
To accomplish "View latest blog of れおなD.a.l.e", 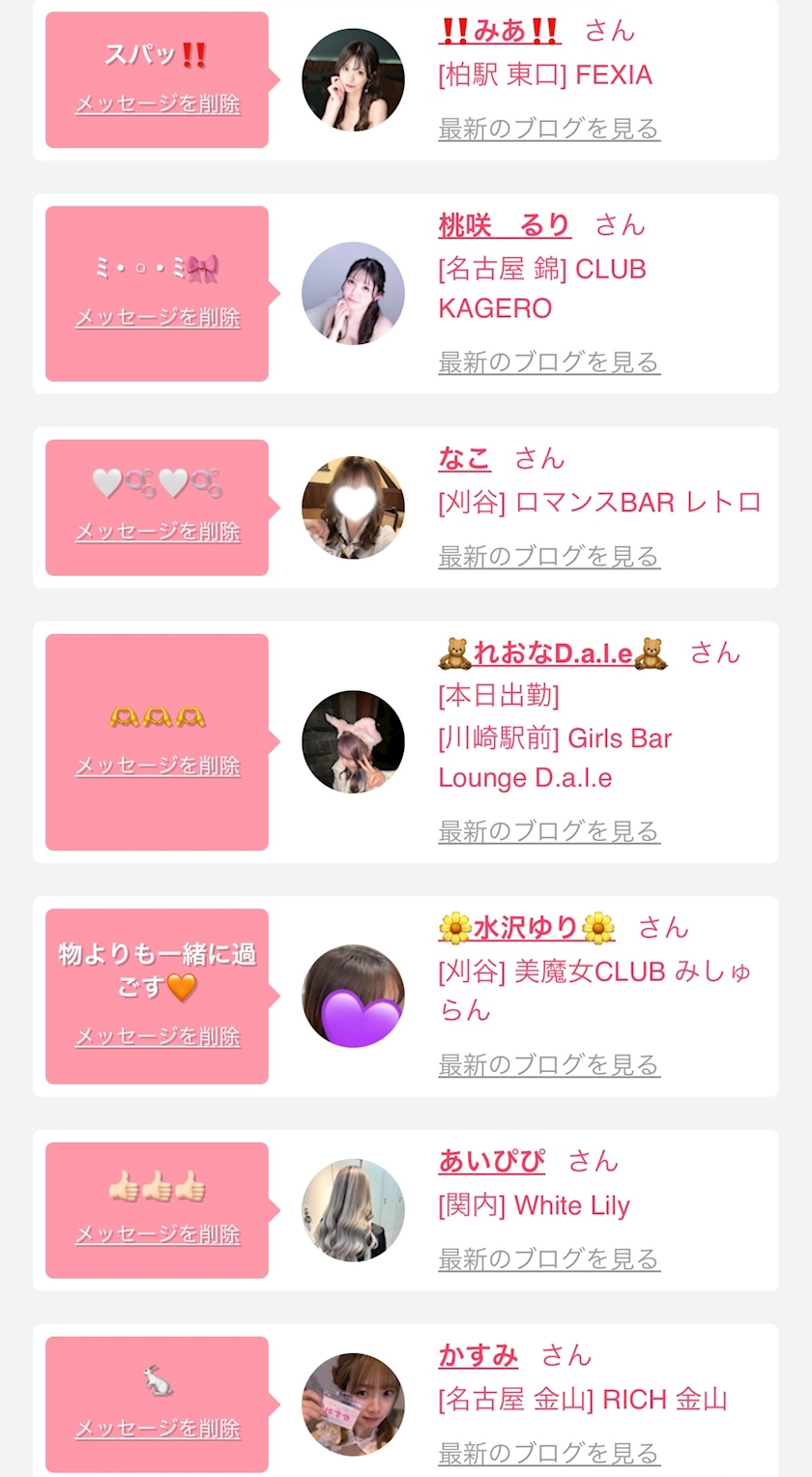I will pyautogui.click(x=549, y=830).
